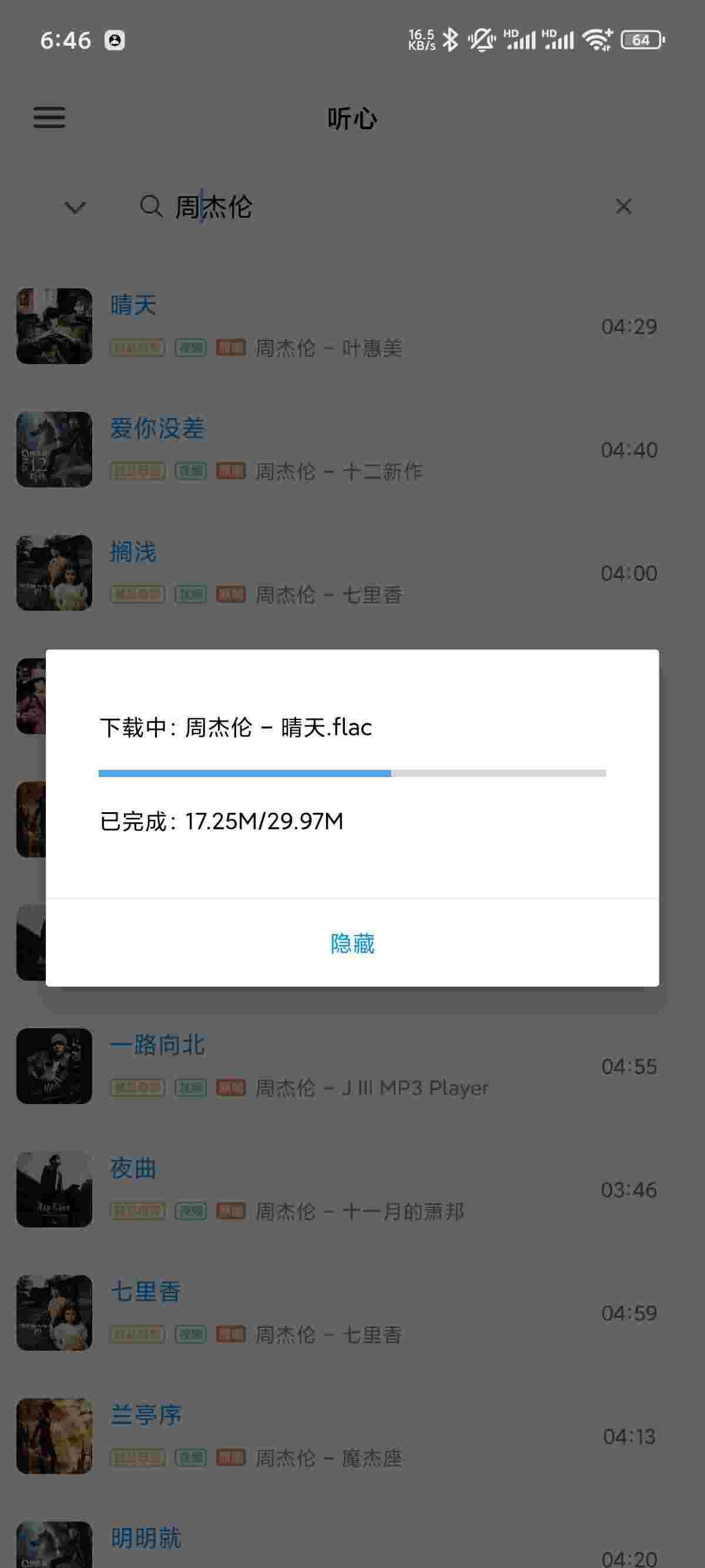The image size is (705, 1568).
Task: Hide the download progress dialog
Action: coord(352,943)
